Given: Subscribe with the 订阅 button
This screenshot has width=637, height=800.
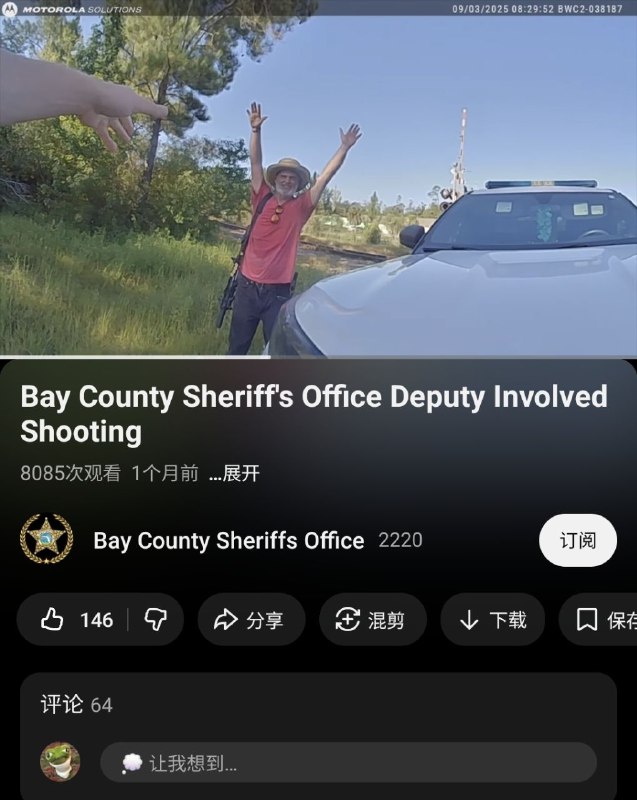Looking at the screenshot, I should coord(577,540).
